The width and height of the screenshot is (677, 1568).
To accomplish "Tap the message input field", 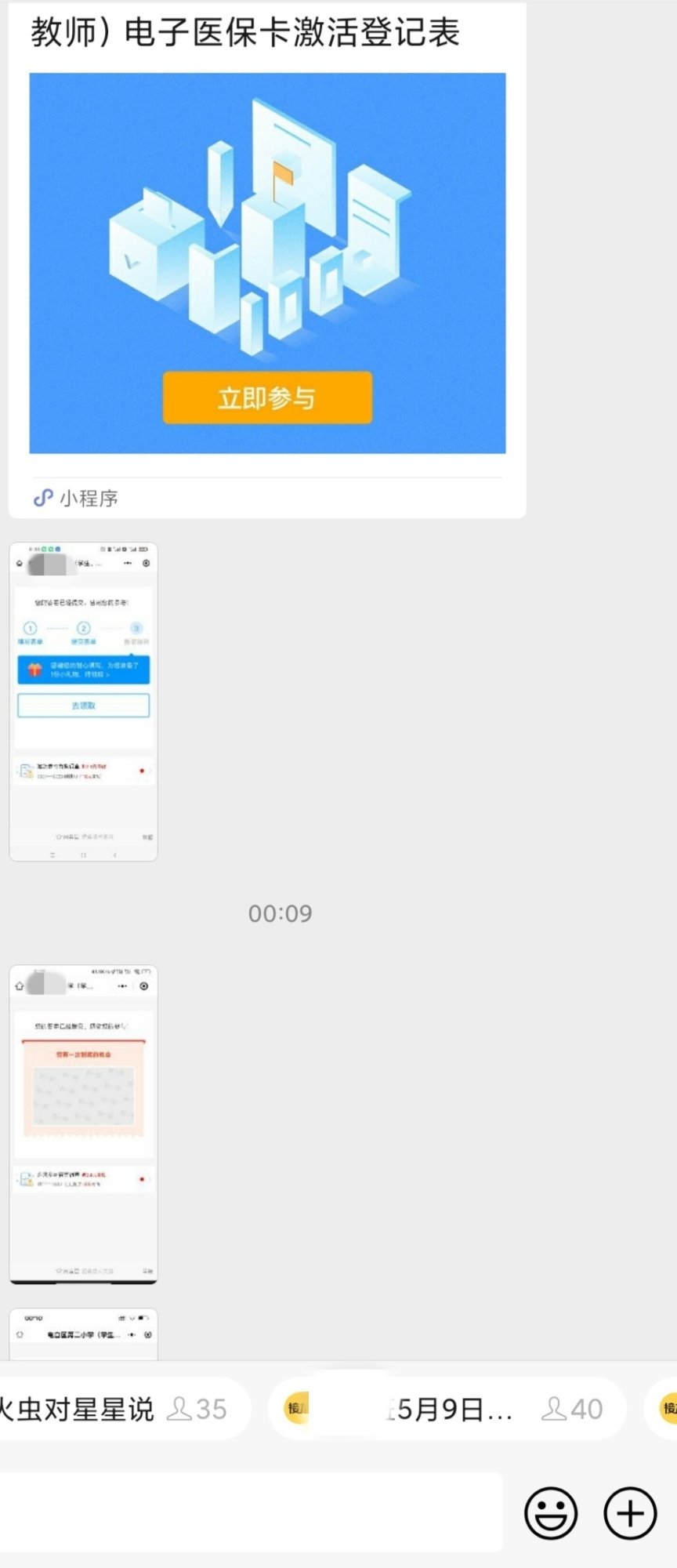I will pyautogui.click(x=251, y=1512).
